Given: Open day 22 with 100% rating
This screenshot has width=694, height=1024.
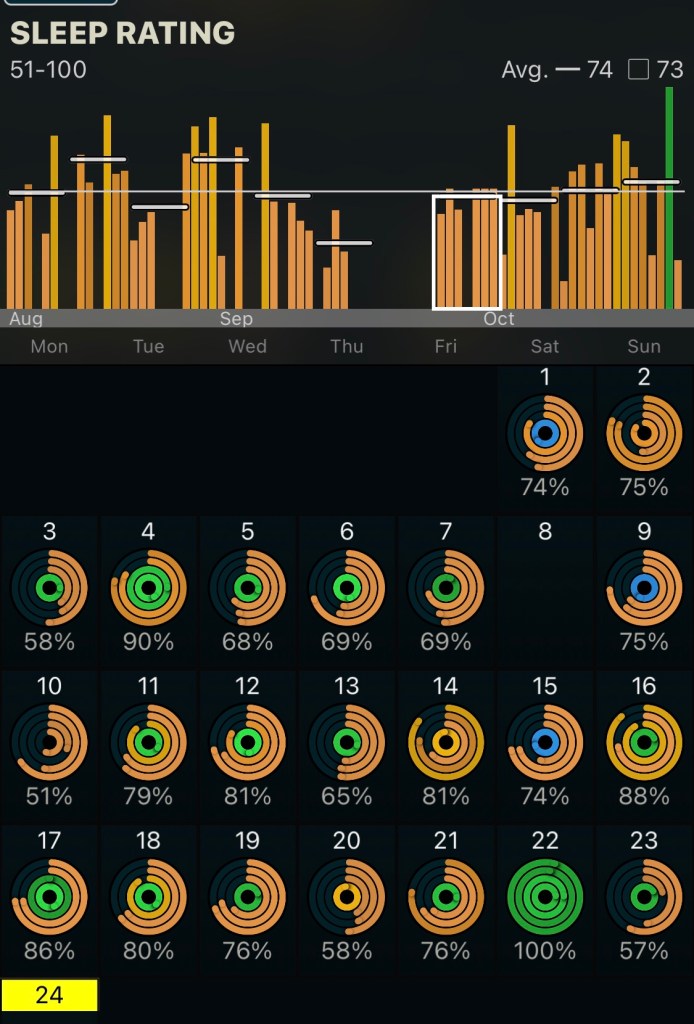Looking at the screenshot, I should 545,897.
